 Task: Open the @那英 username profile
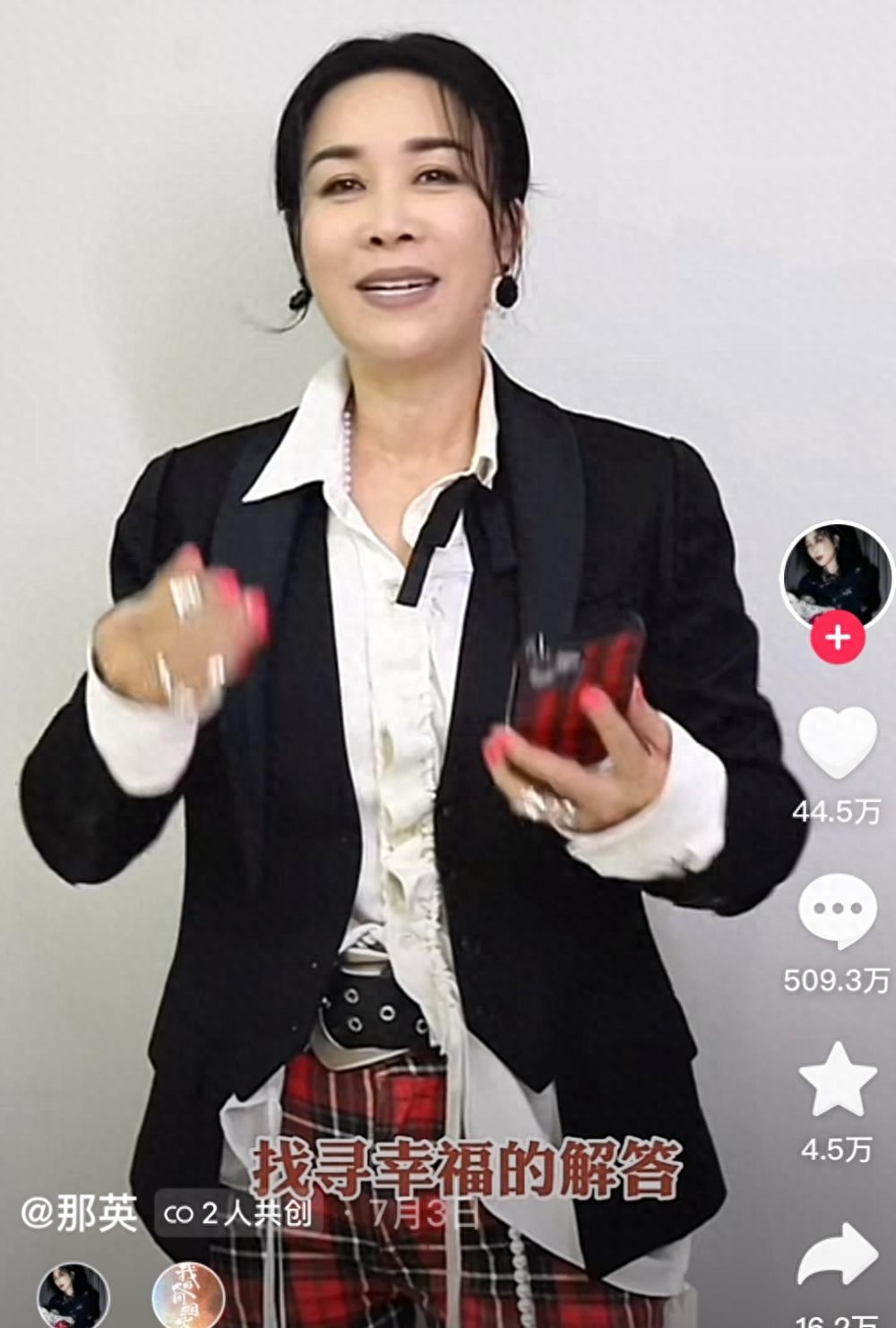coord(80,1214)
